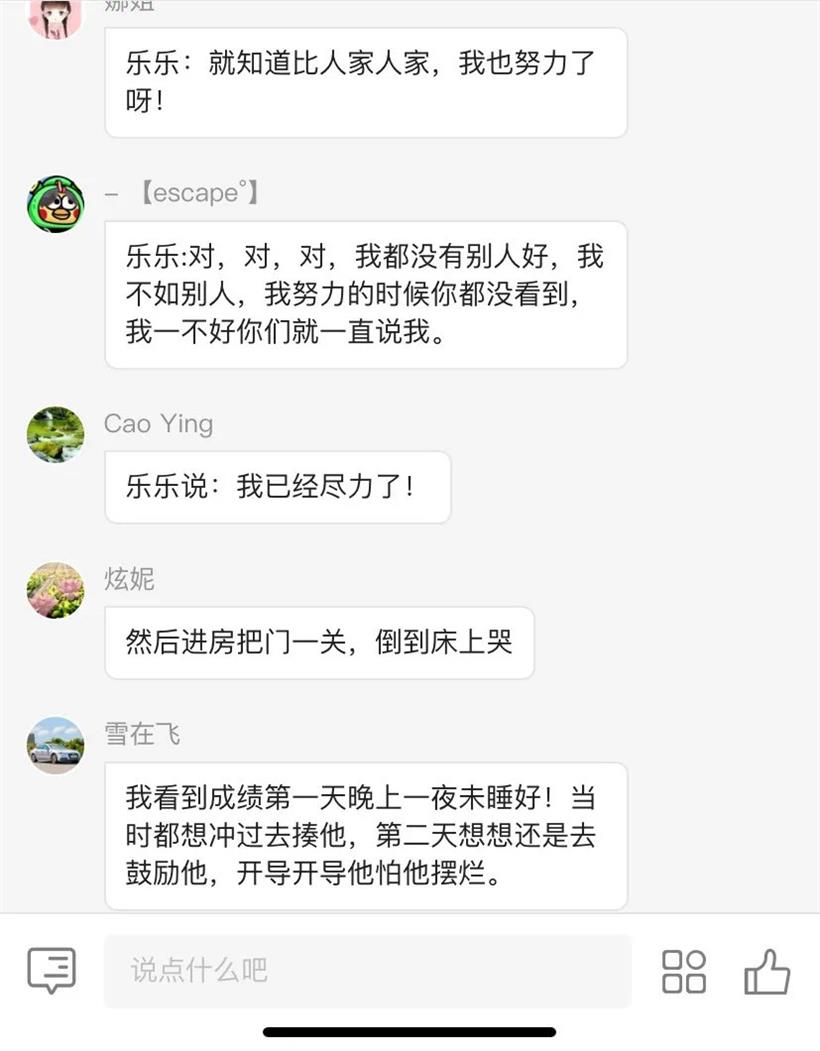
Task: View Cao Ying's profile avatar
Action: [x=55, y=434]
